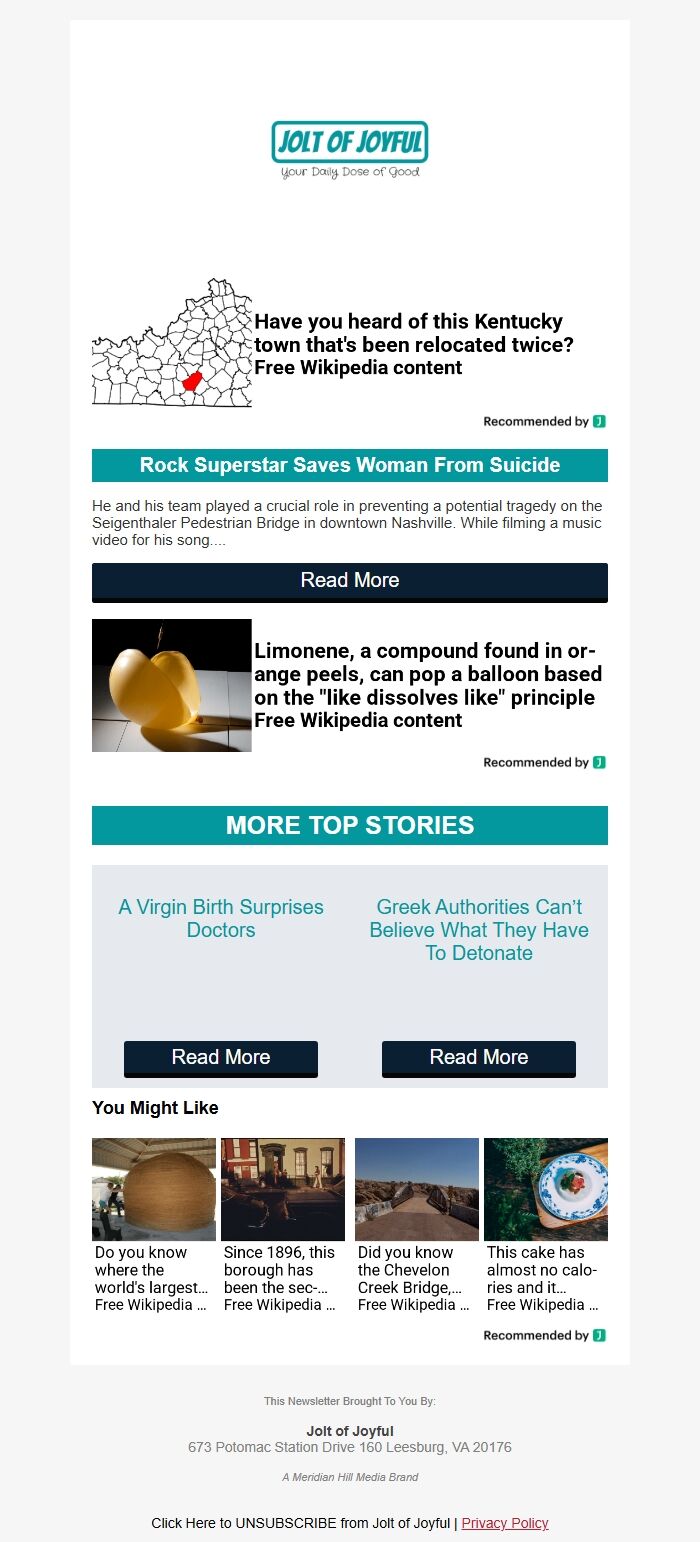Image resolution: width=700 pixels, height=1542 pixels.
Task: Open the 'Greek Authorities Can't Believe' headline
Action: click(479, 930)
